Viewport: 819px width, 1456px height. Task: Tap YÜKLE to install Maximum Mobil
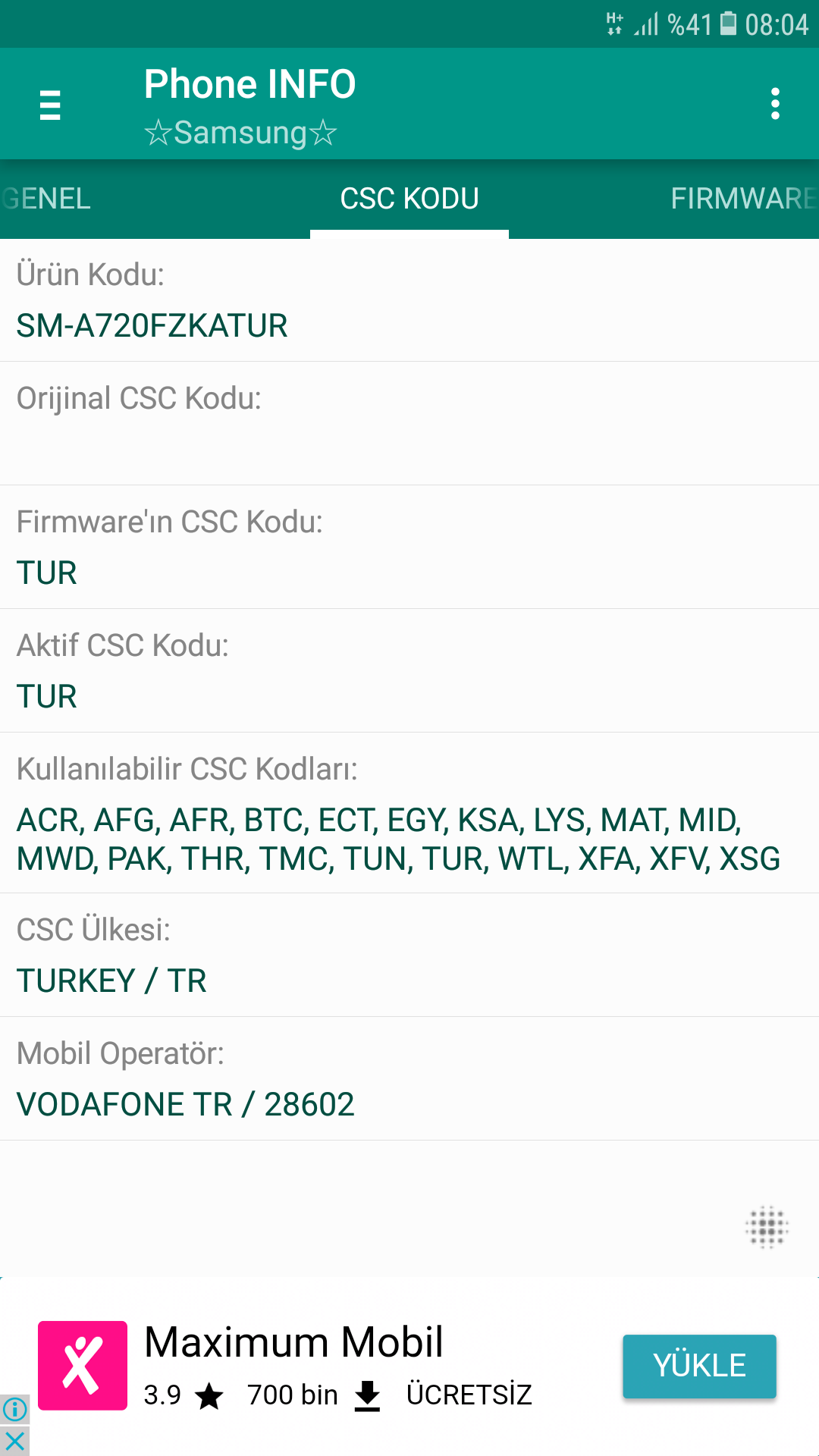699,1366
